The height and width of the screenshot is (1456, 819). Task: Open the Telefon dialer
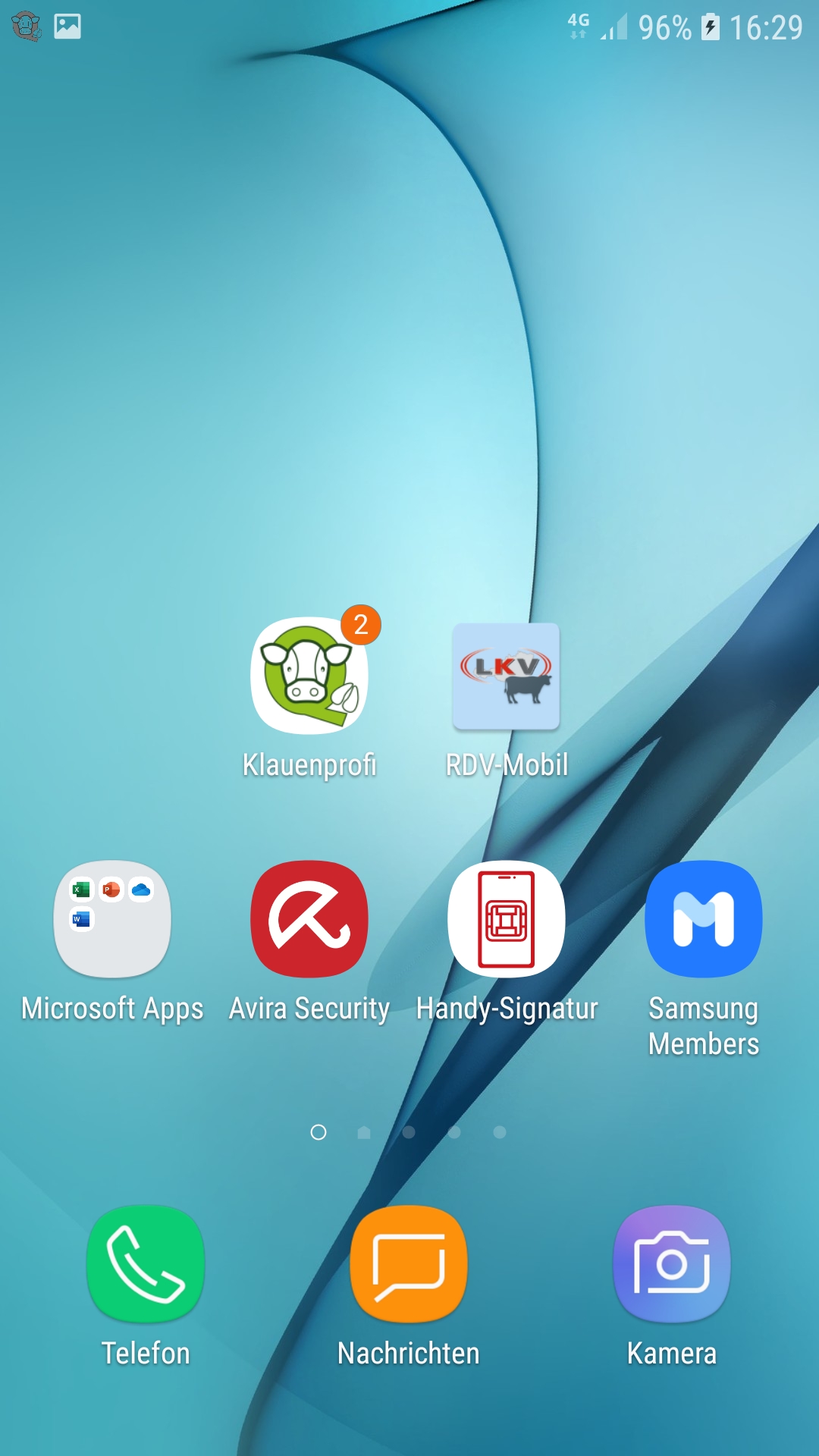tap(146, 1263)
